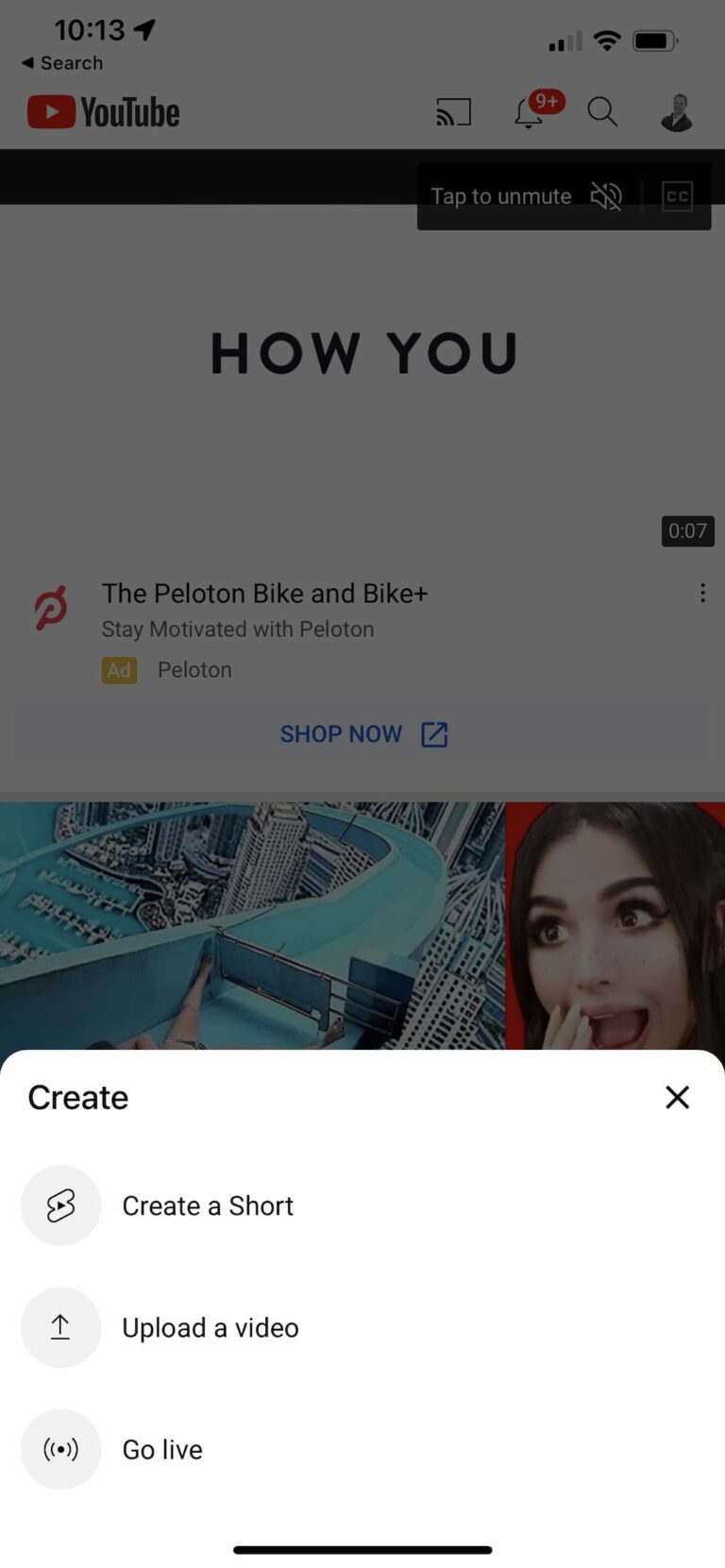The image size is (725, 1568).
Task: Unmute the ad video
Action: point(501,196)
